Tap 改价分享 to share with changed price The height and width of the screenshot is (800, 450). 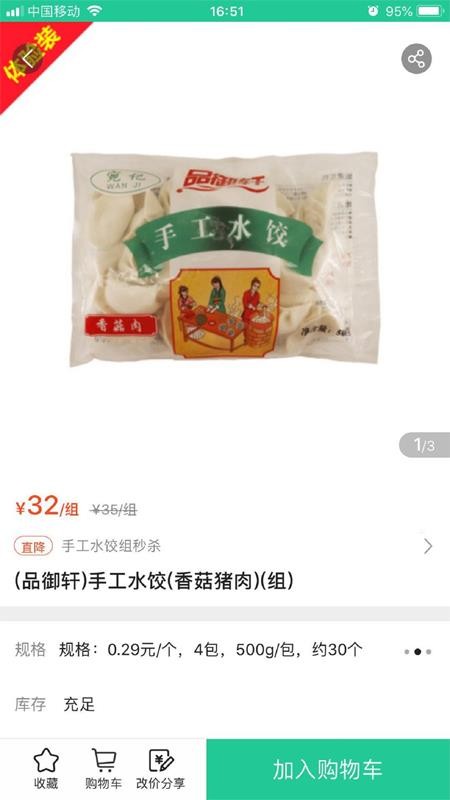pyautogui.click(x=161, y=769)
